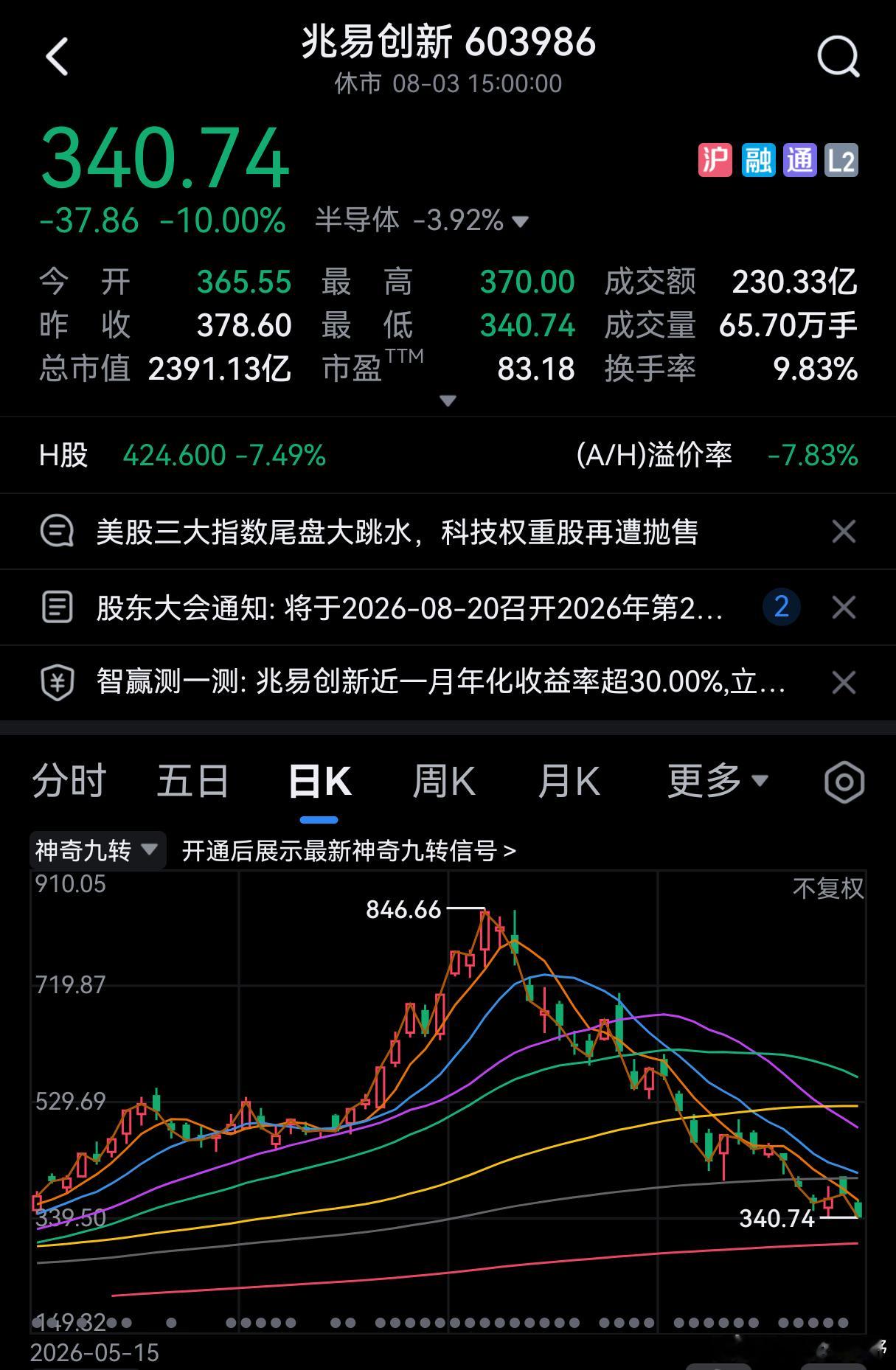This screenshot has height=1370, width=896.
Task: Expand more quote details below the stats
Action: 448,400
